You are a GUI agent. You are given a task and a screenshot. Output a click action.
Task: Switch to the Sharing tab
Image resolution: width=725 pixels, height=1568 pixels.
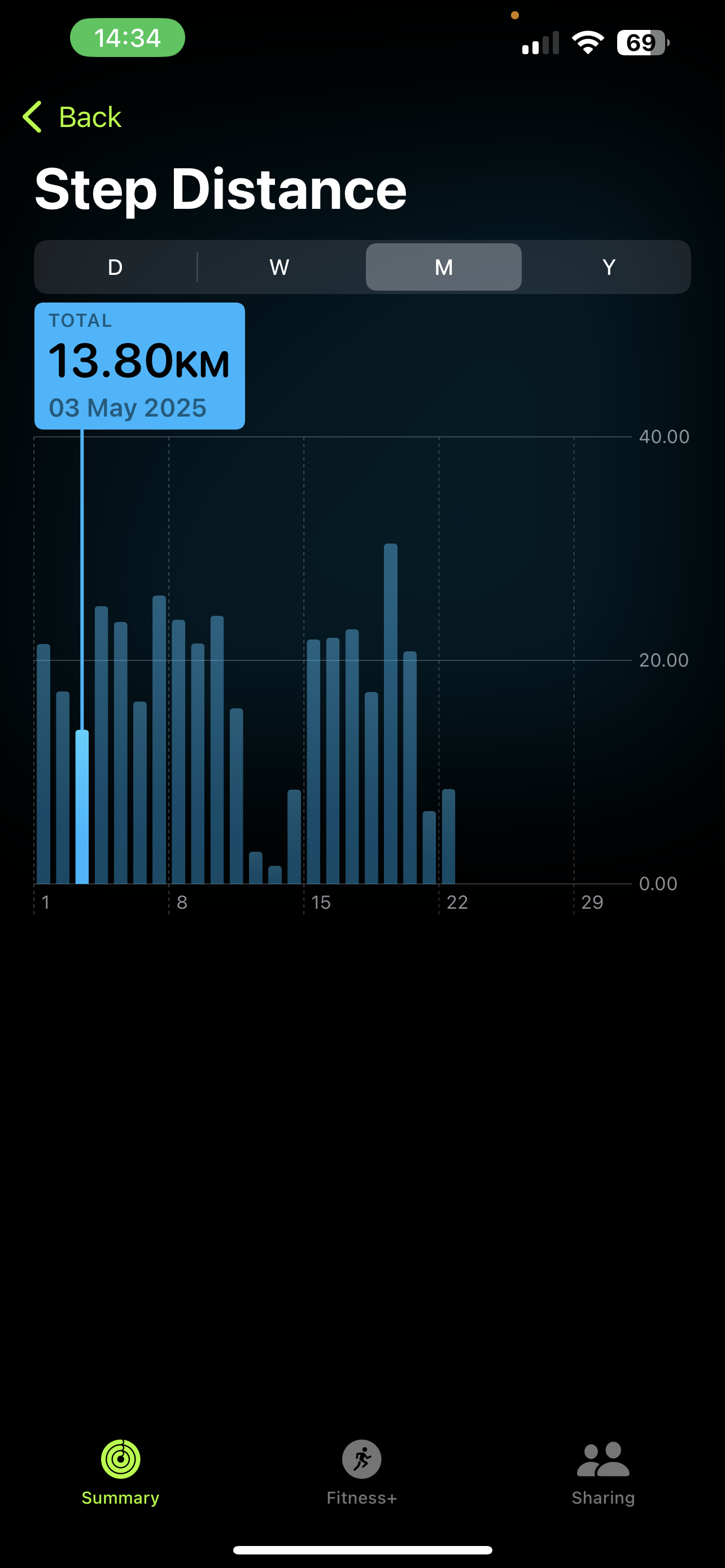click(x=603, y=1472)
